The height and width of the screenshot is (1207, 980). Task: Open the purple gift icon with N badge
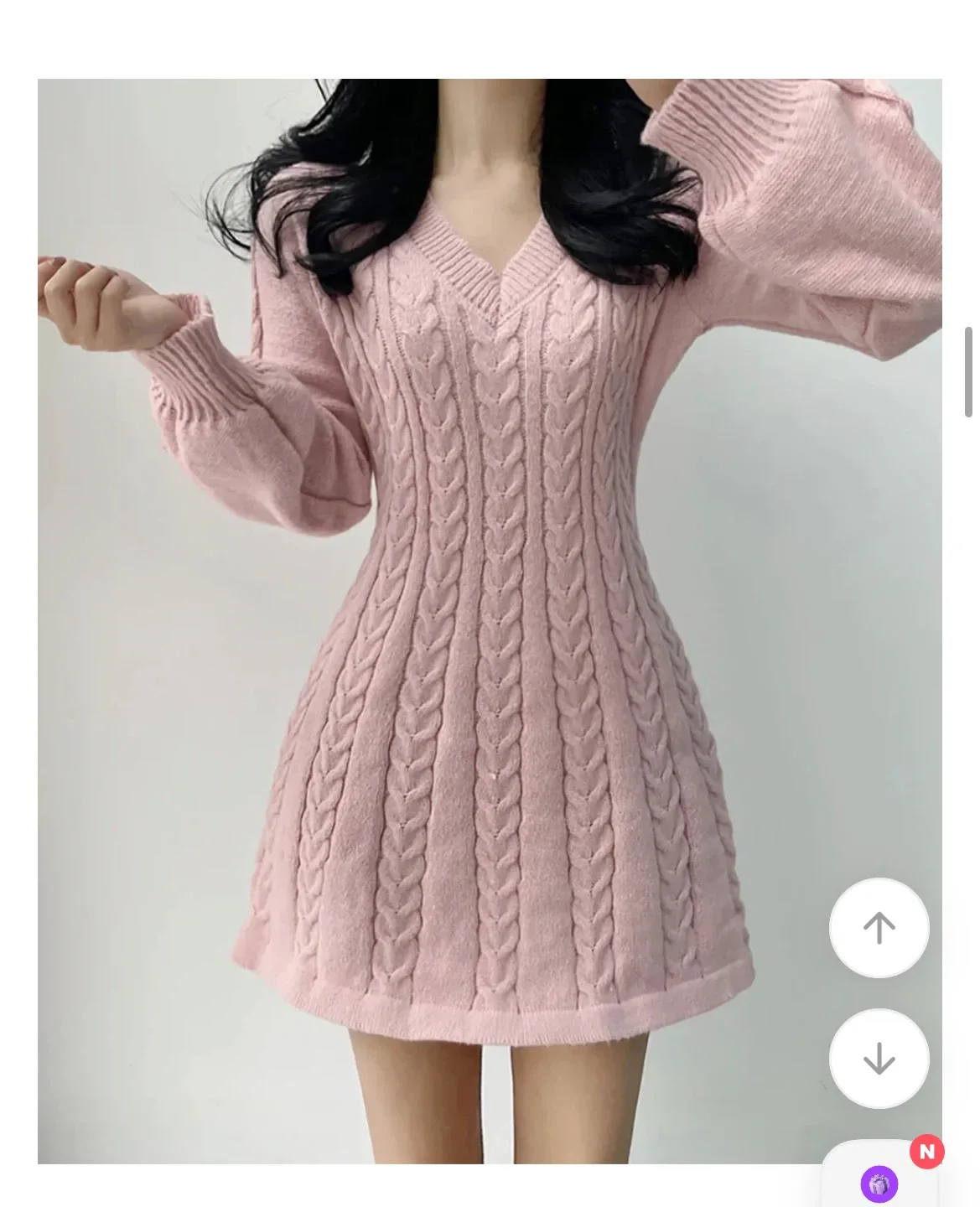click(879, 1184)
